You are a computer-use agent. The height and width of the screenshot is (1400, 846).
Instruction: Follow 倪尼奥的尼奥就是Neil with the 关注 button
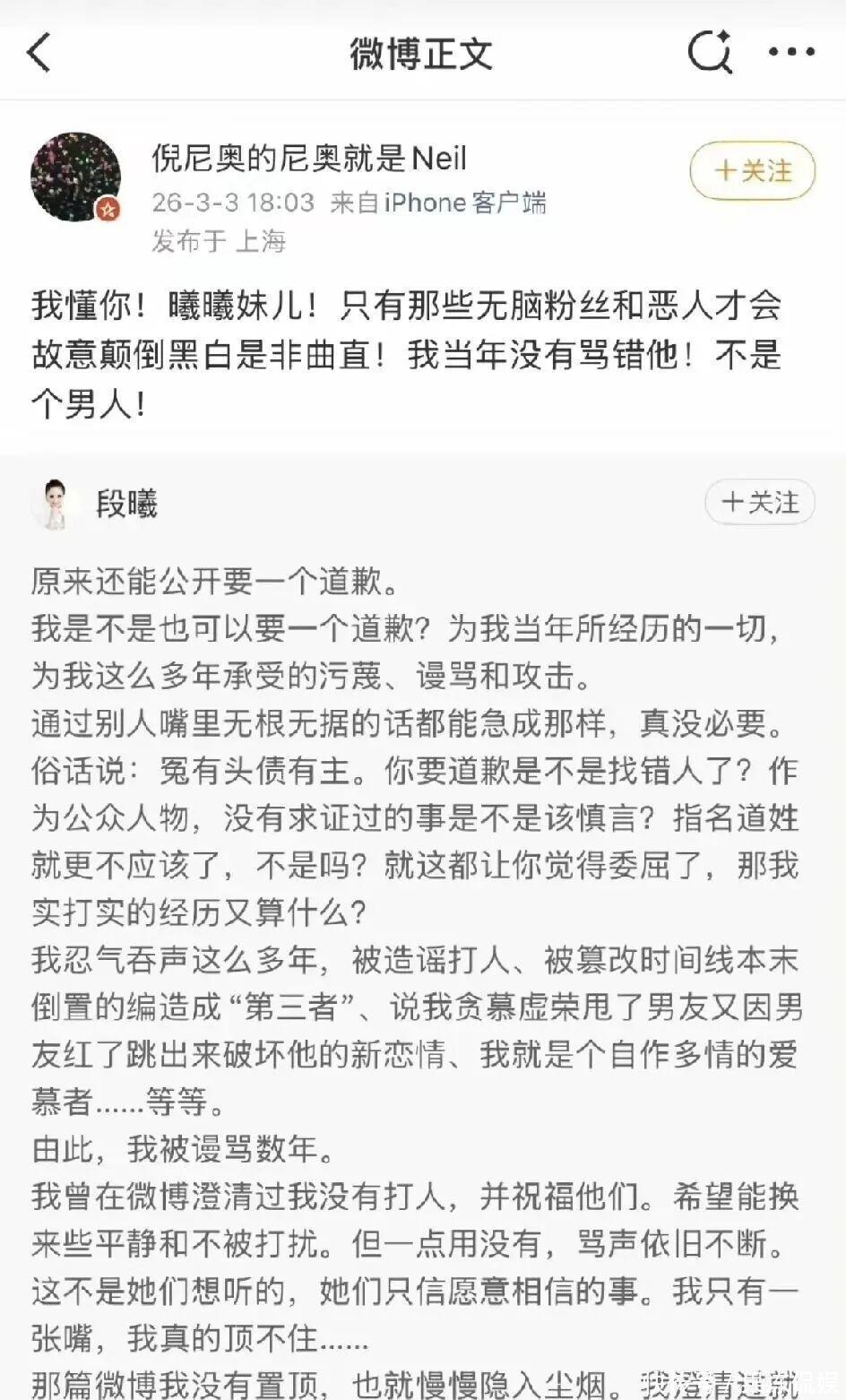752,170
